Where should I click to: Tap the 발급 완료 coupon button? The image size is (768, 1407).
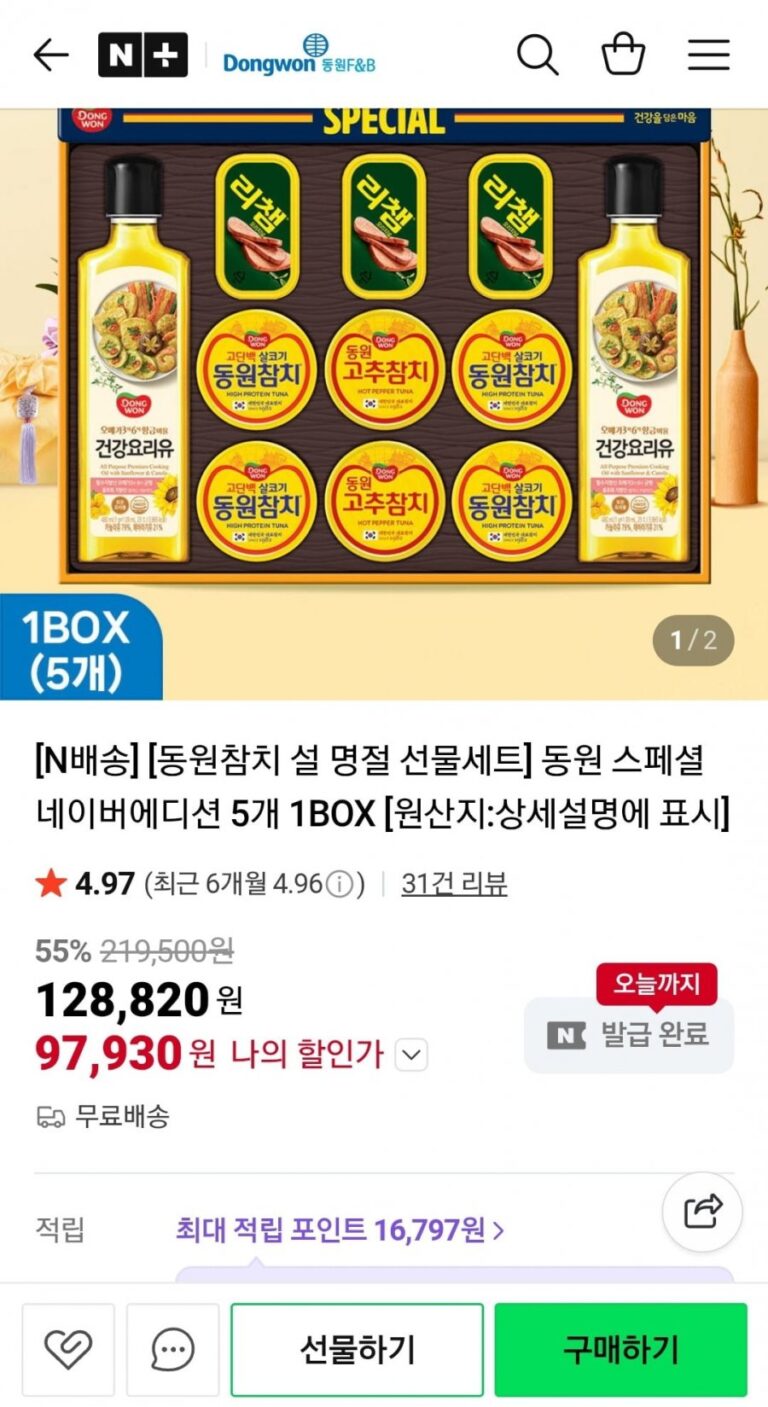pos(629,1035)
